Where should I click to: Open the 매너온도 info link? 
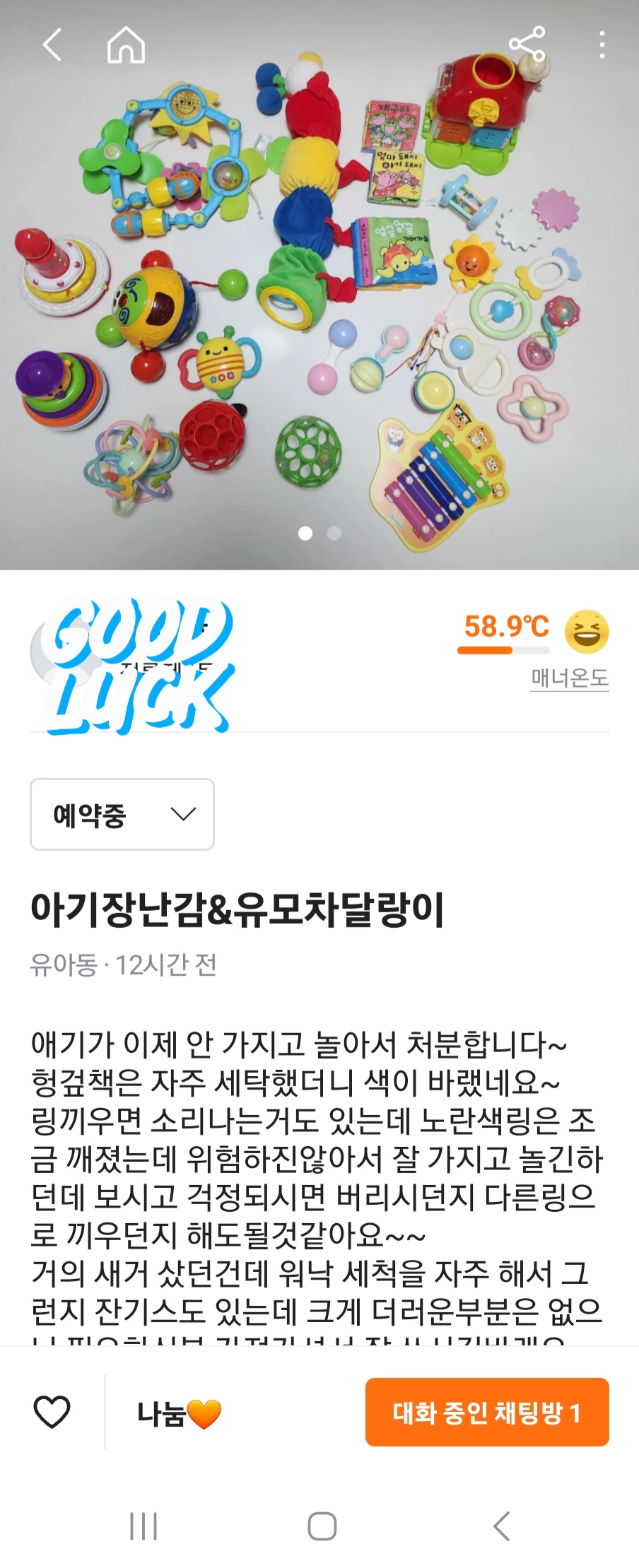(569, 678)
